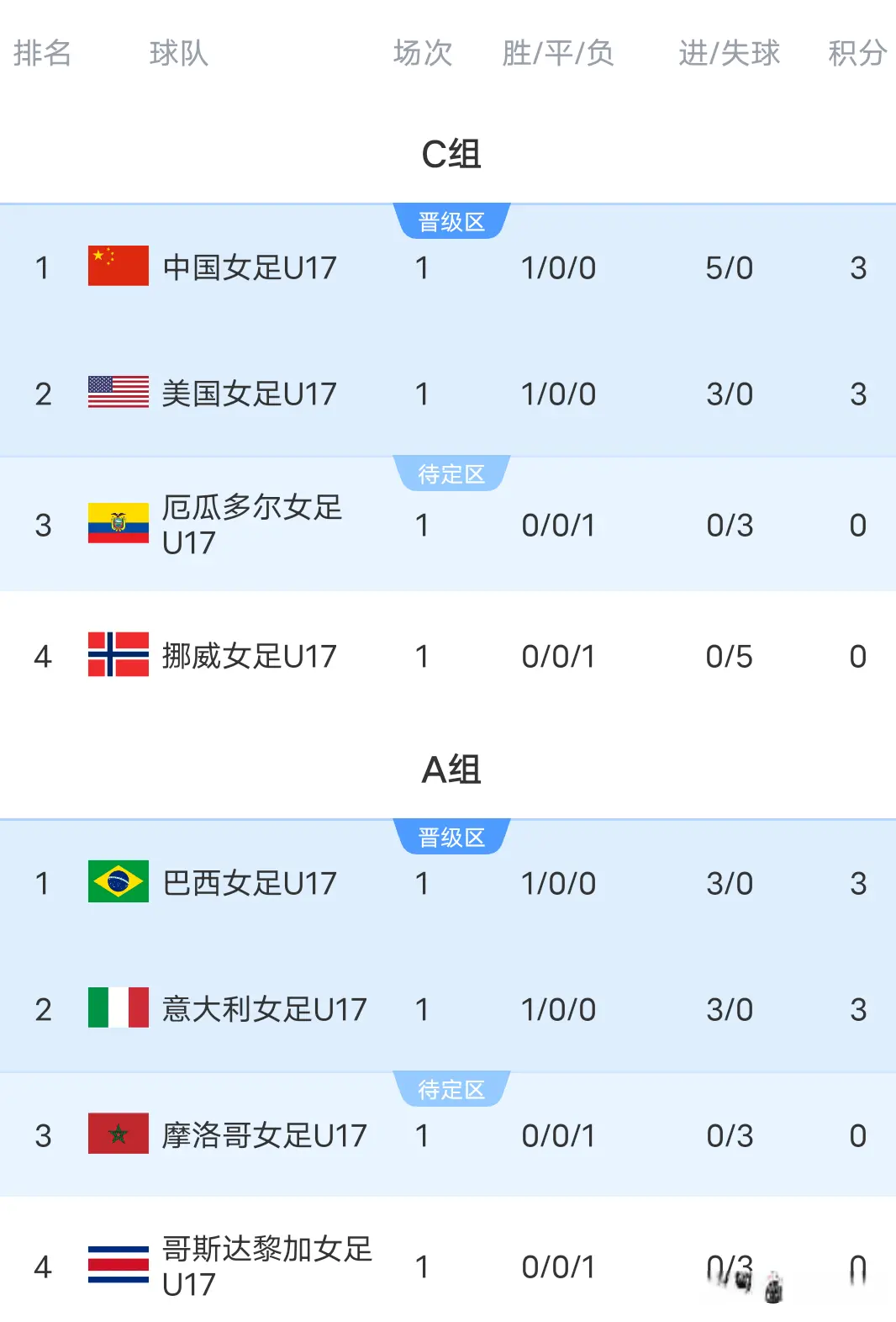Image resolution: width=896 pixels, height=1322 pixels.
Task: Open 中国女足U17 team page
Action: click(249, 268)
